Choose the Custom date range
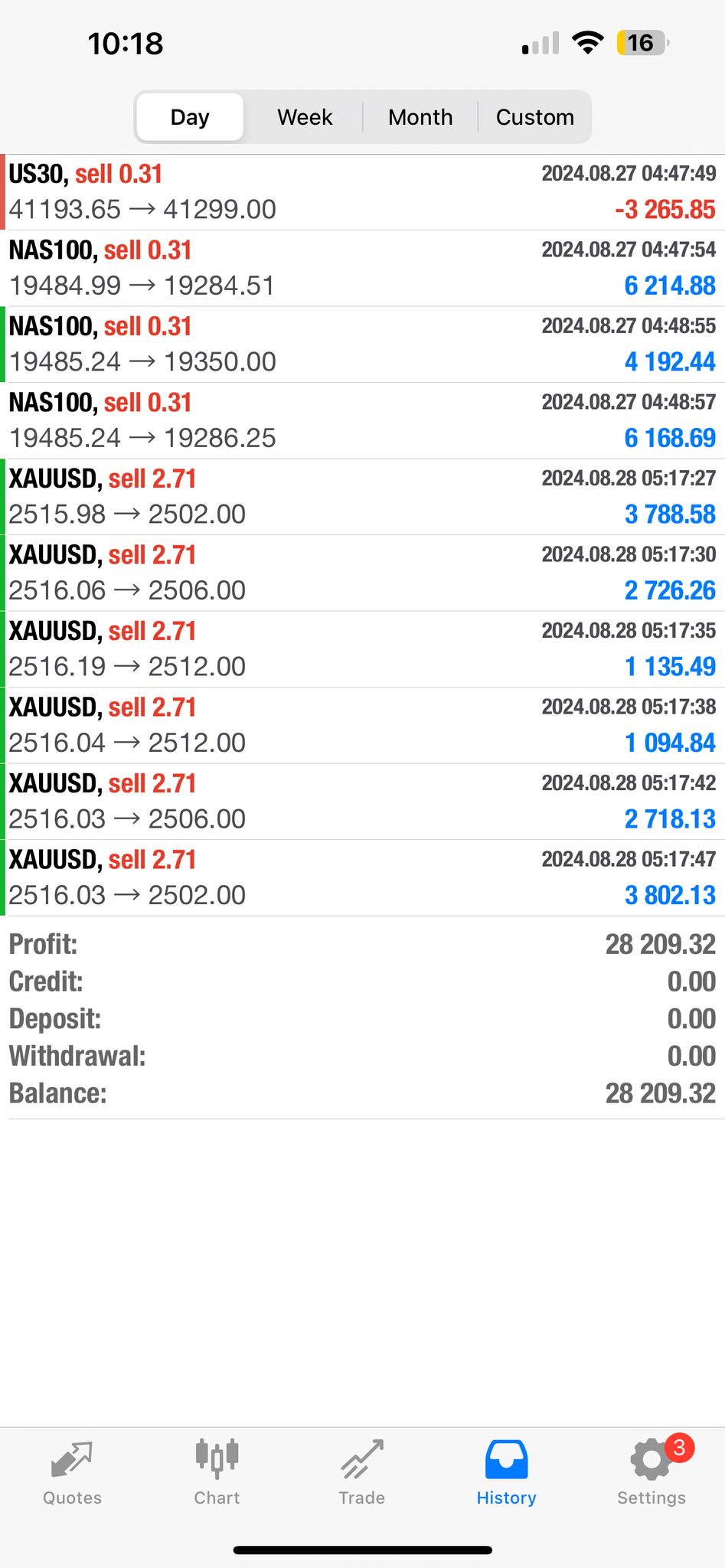725x1568 pixels. point(534,117)
